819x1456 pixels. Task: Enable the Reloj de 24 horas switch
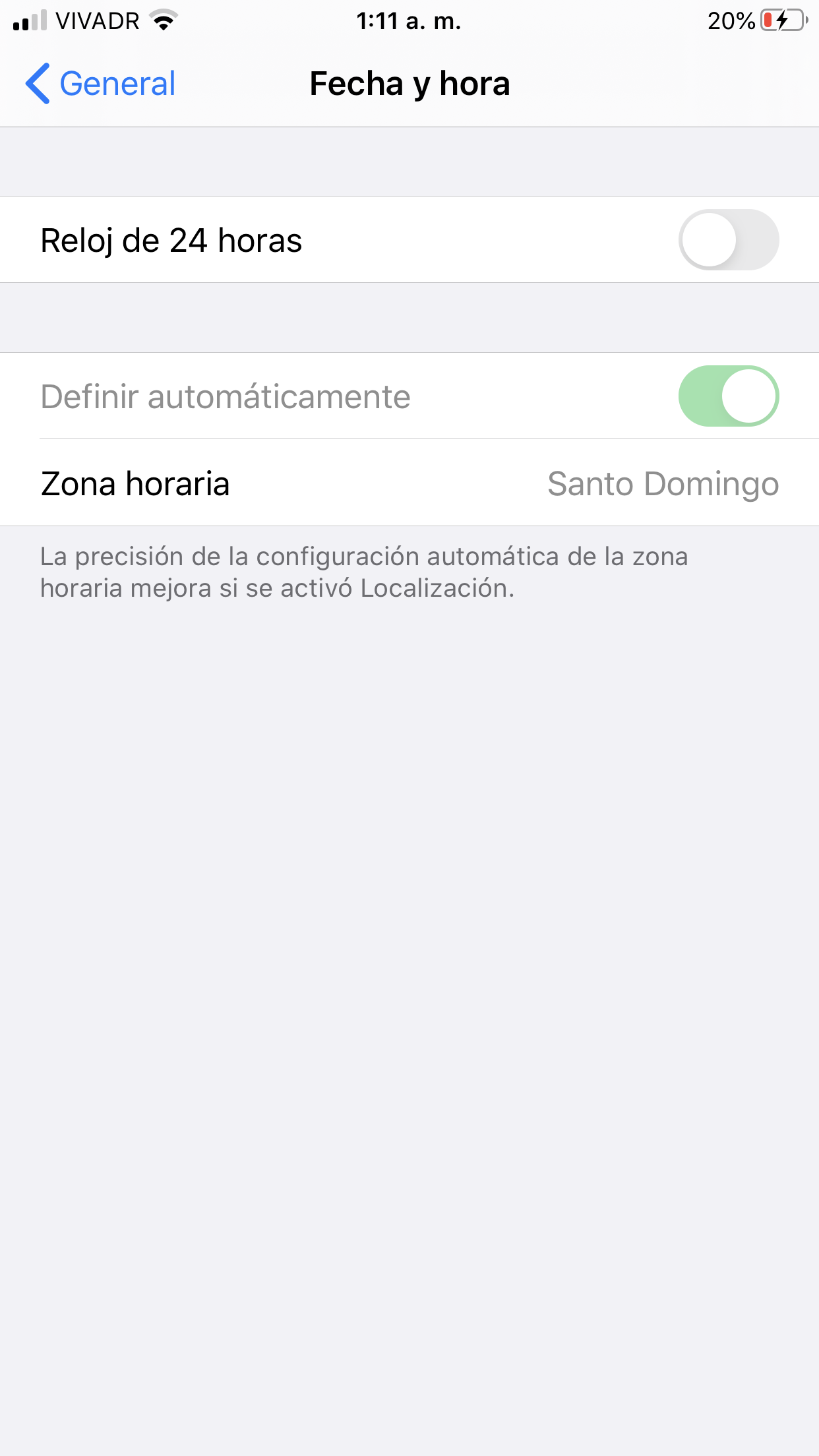[x=729, y=240]
